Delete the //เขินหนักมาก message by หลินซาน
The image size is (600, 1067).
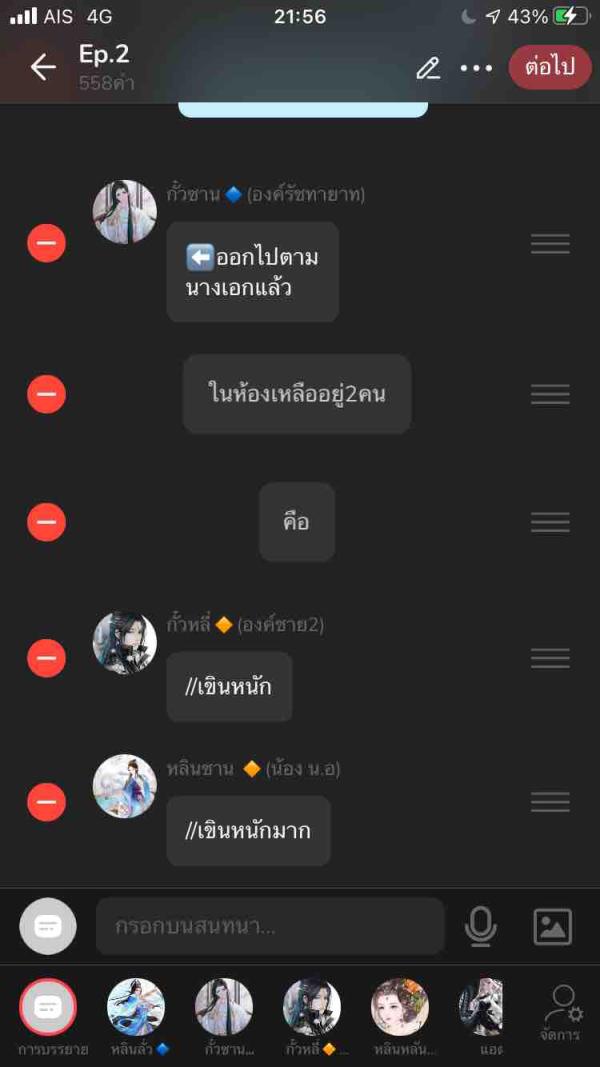46,802
